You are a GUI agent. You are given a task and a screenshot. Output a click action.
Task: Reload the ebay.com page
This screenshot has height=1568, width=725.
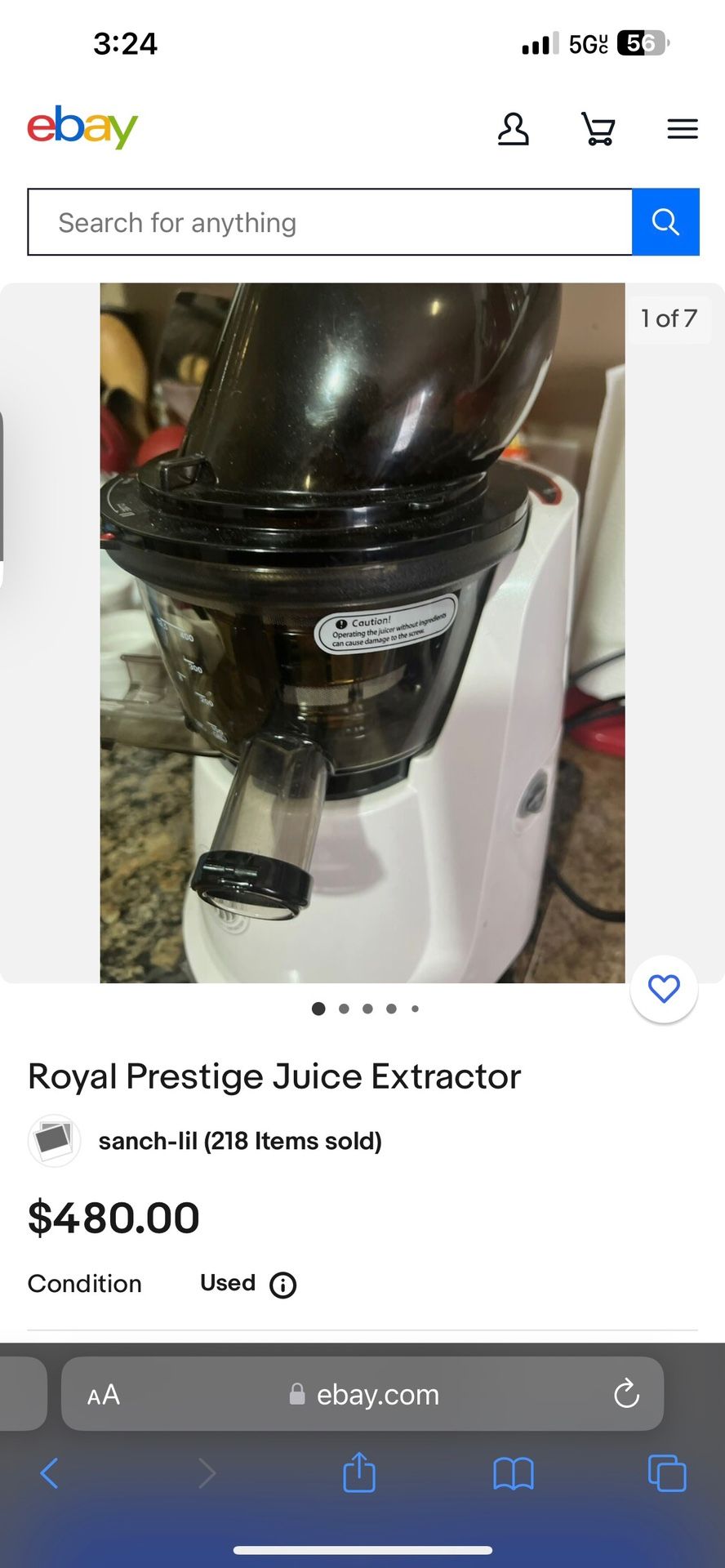[x=625, y=1394]
